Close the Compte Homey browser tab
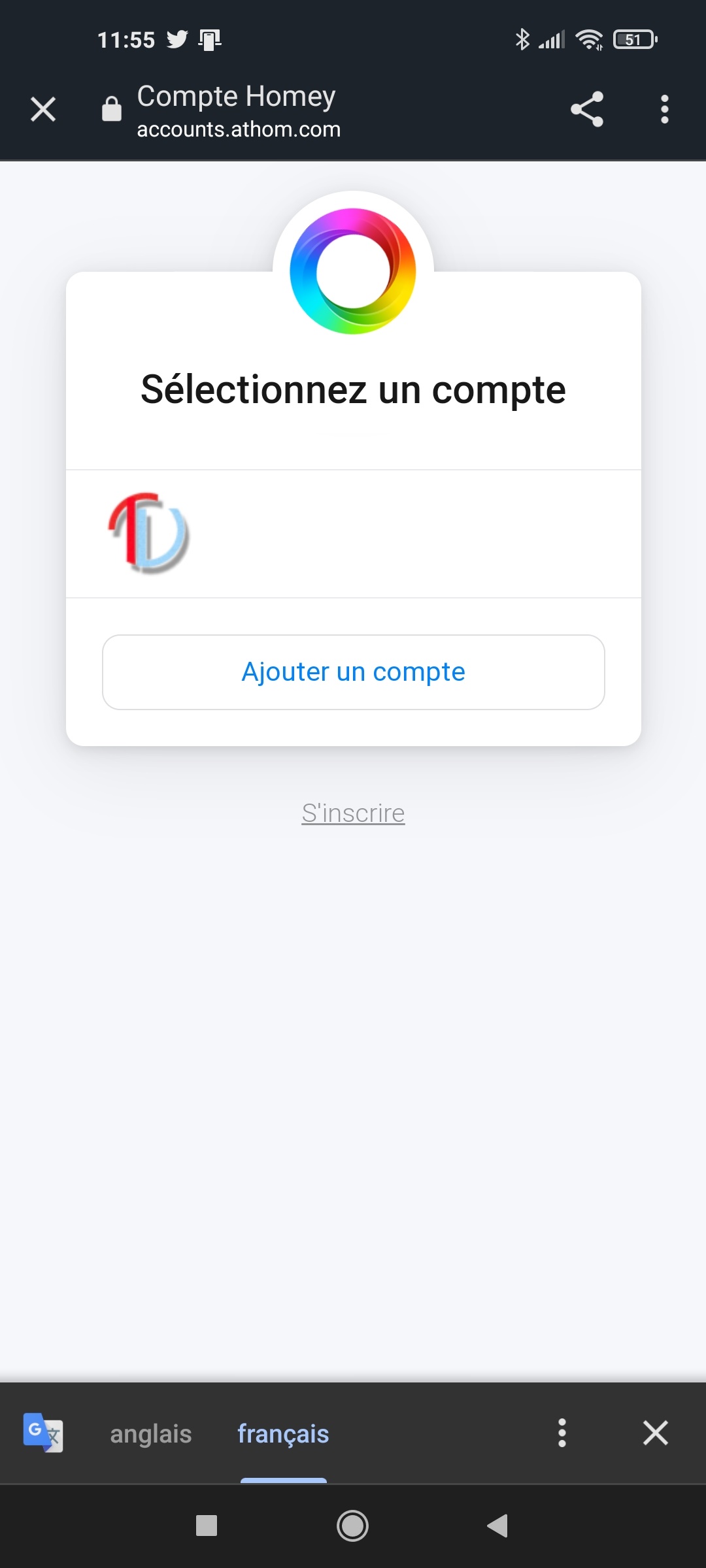Image resolution: width=706 pixels, height=1568 pixels. (43, 109)
